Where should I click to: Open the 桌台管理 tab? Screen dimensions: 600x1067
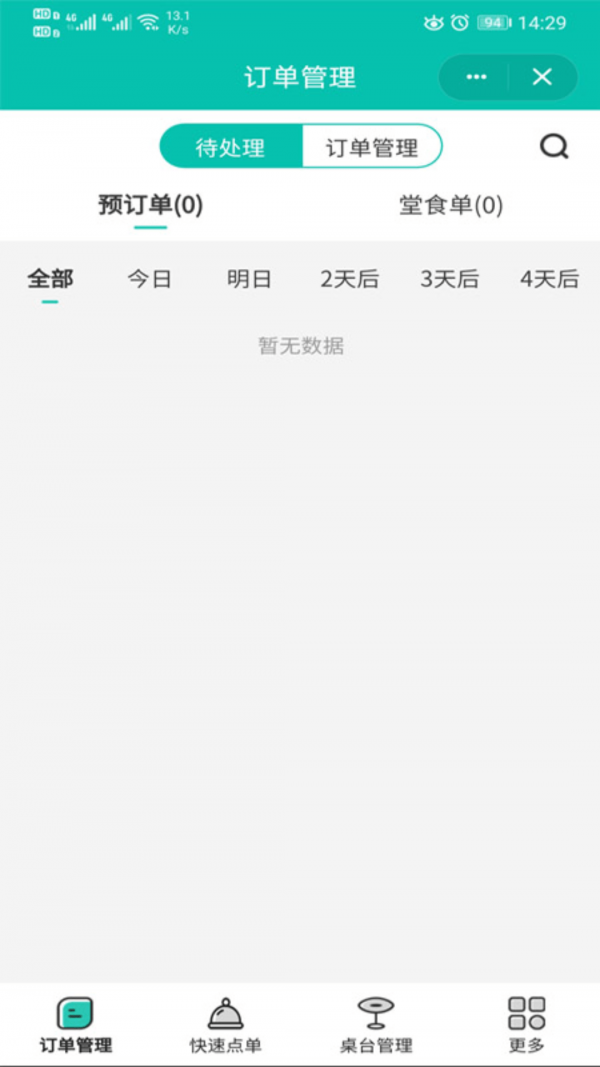tap(376, 1025)
